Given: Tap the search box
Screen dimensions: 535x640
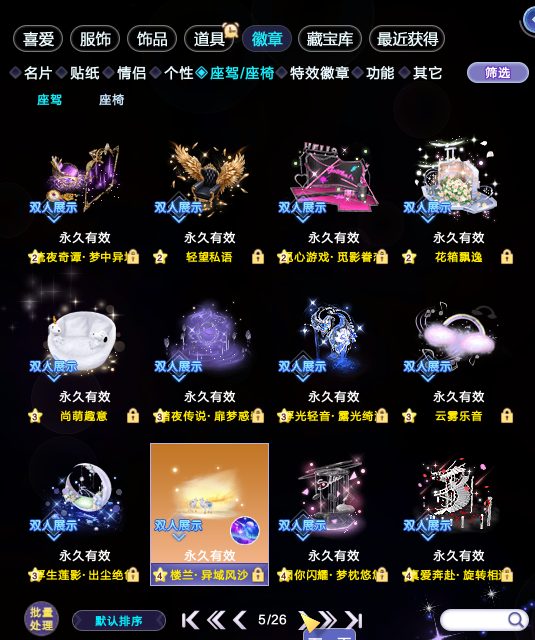Looking at the screenshot, I should (484, 620).
